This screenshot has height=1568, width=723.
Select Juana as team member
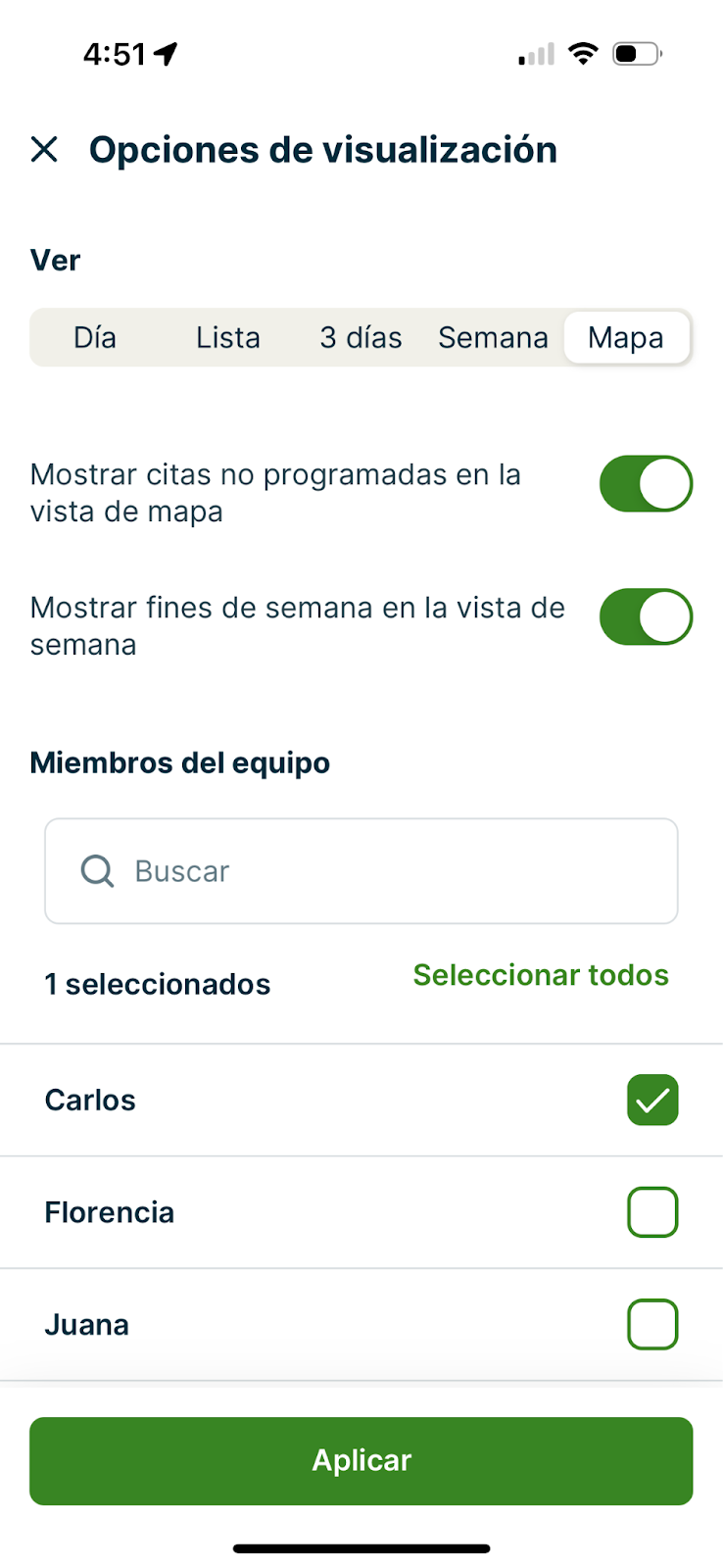652,1325
